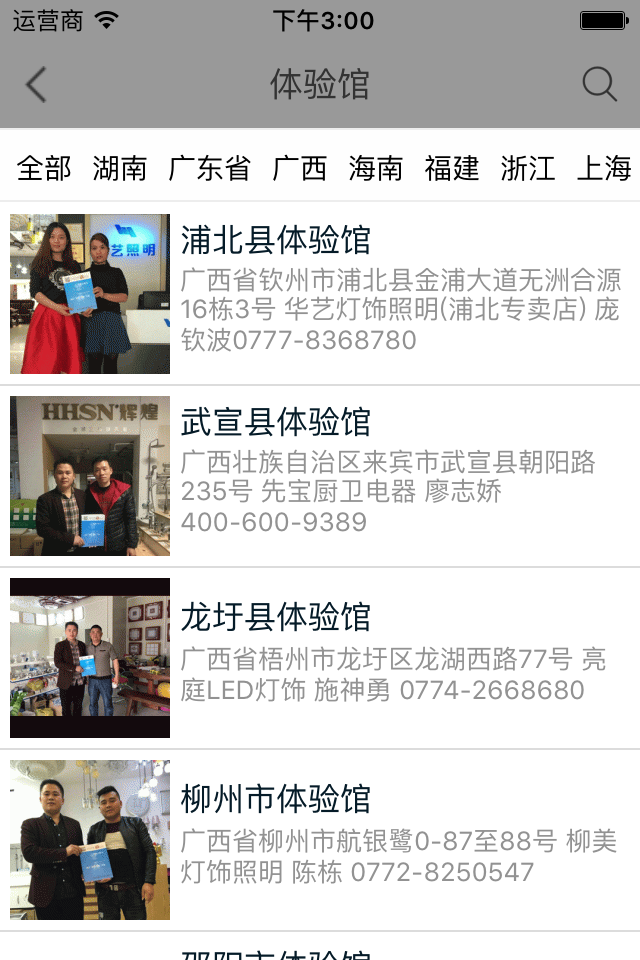This screenshot has width=640, height=960.
Task: Open the 浦北县体验馆 listing
Action: (320, 294)
